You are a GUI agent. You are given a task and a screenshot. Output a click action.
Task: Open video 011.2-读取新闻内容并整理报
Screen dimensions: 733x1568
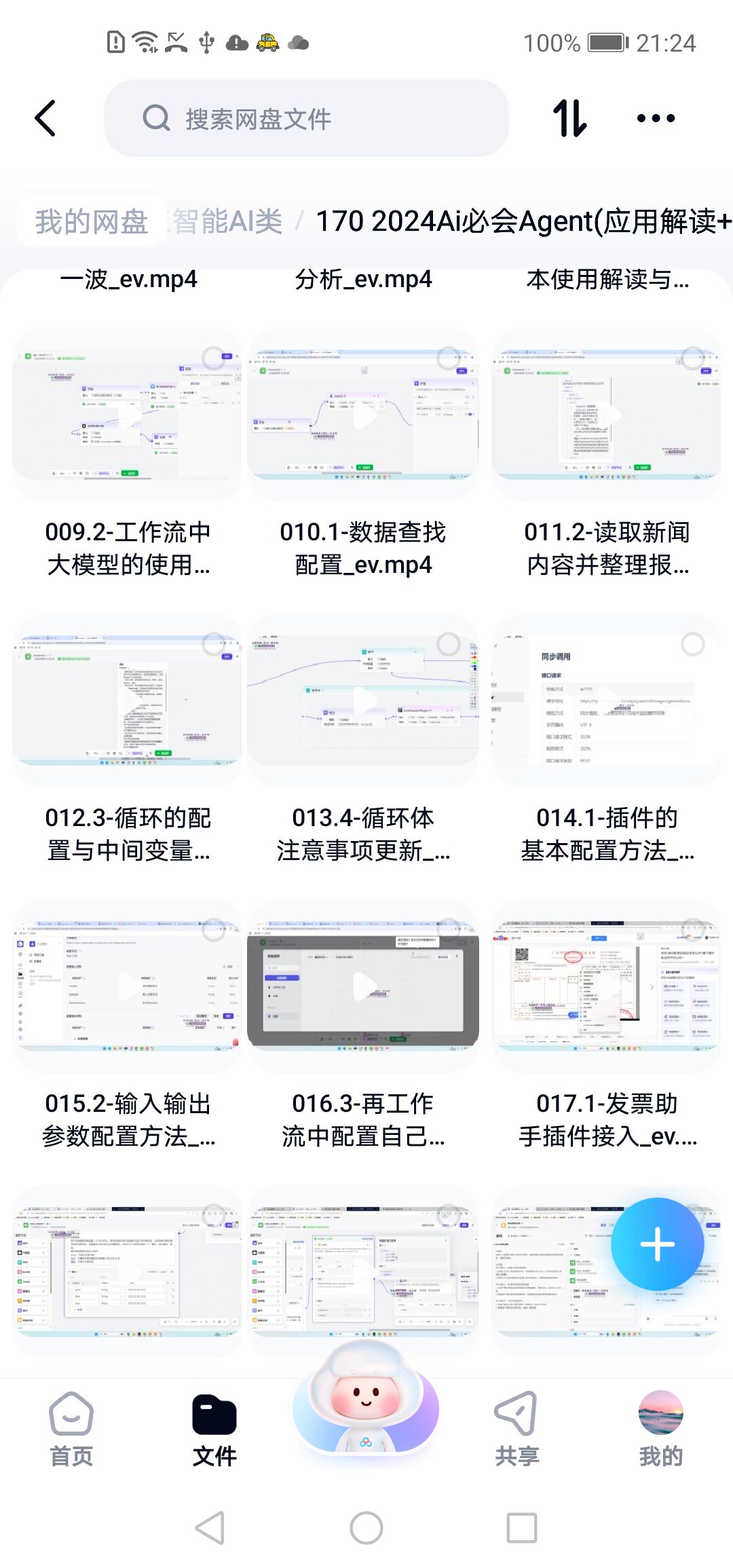tap(606, 415)
